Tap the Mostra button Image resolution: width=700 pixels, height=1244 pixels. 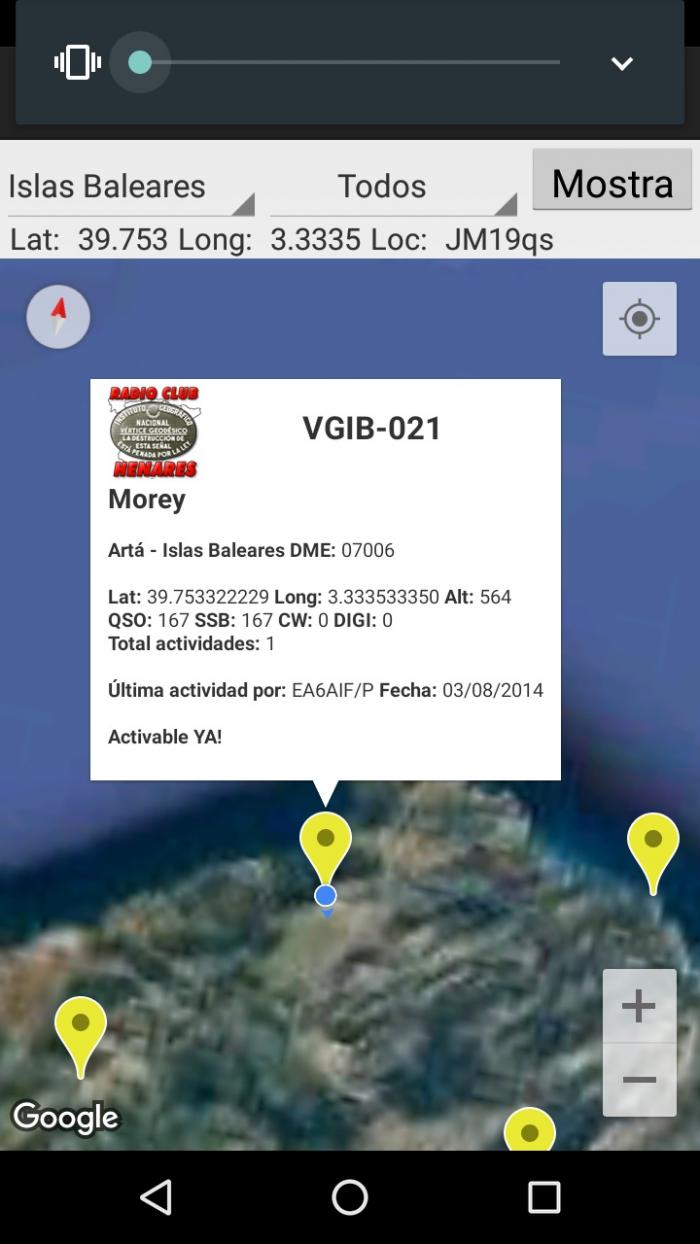(612, 180)
